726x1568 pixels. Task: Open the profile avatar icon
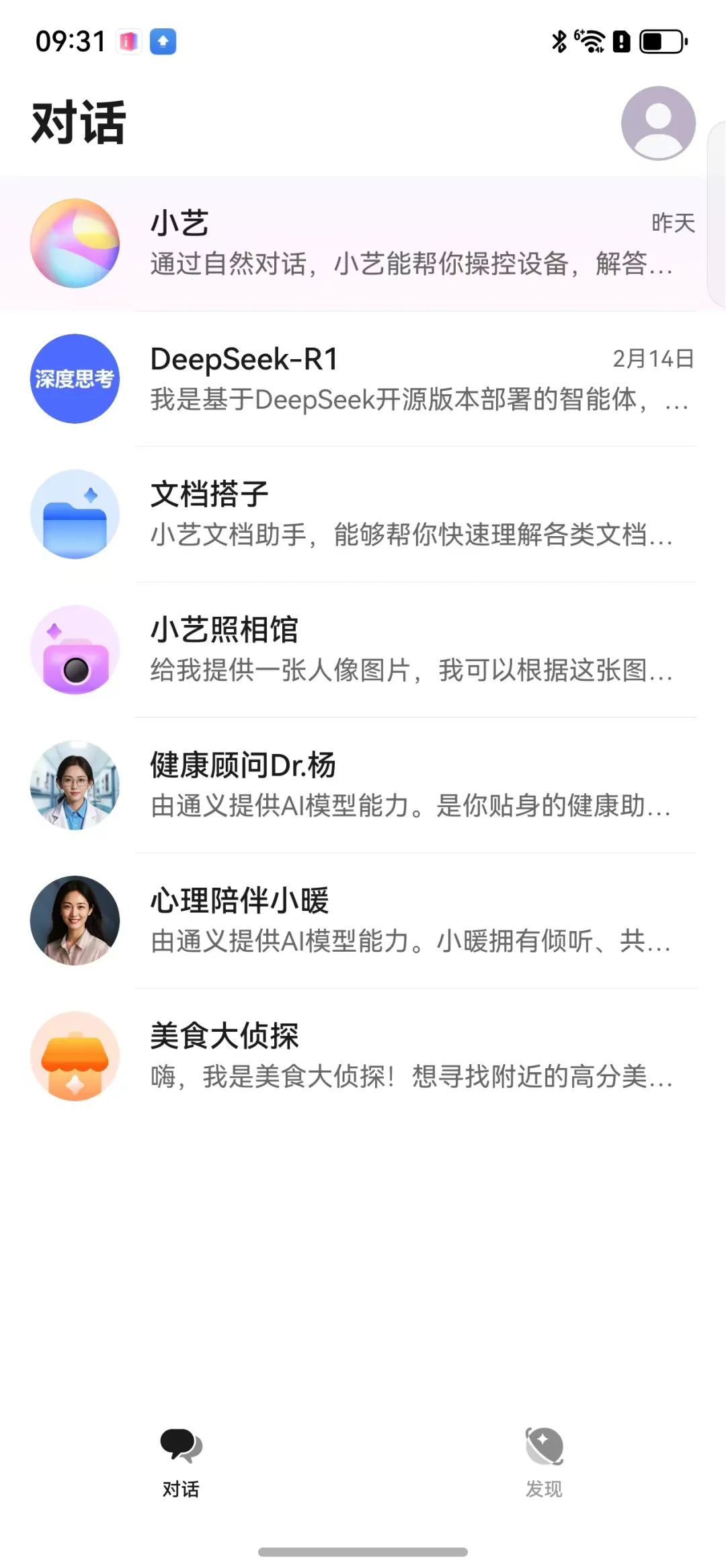[x=657, y=123]
